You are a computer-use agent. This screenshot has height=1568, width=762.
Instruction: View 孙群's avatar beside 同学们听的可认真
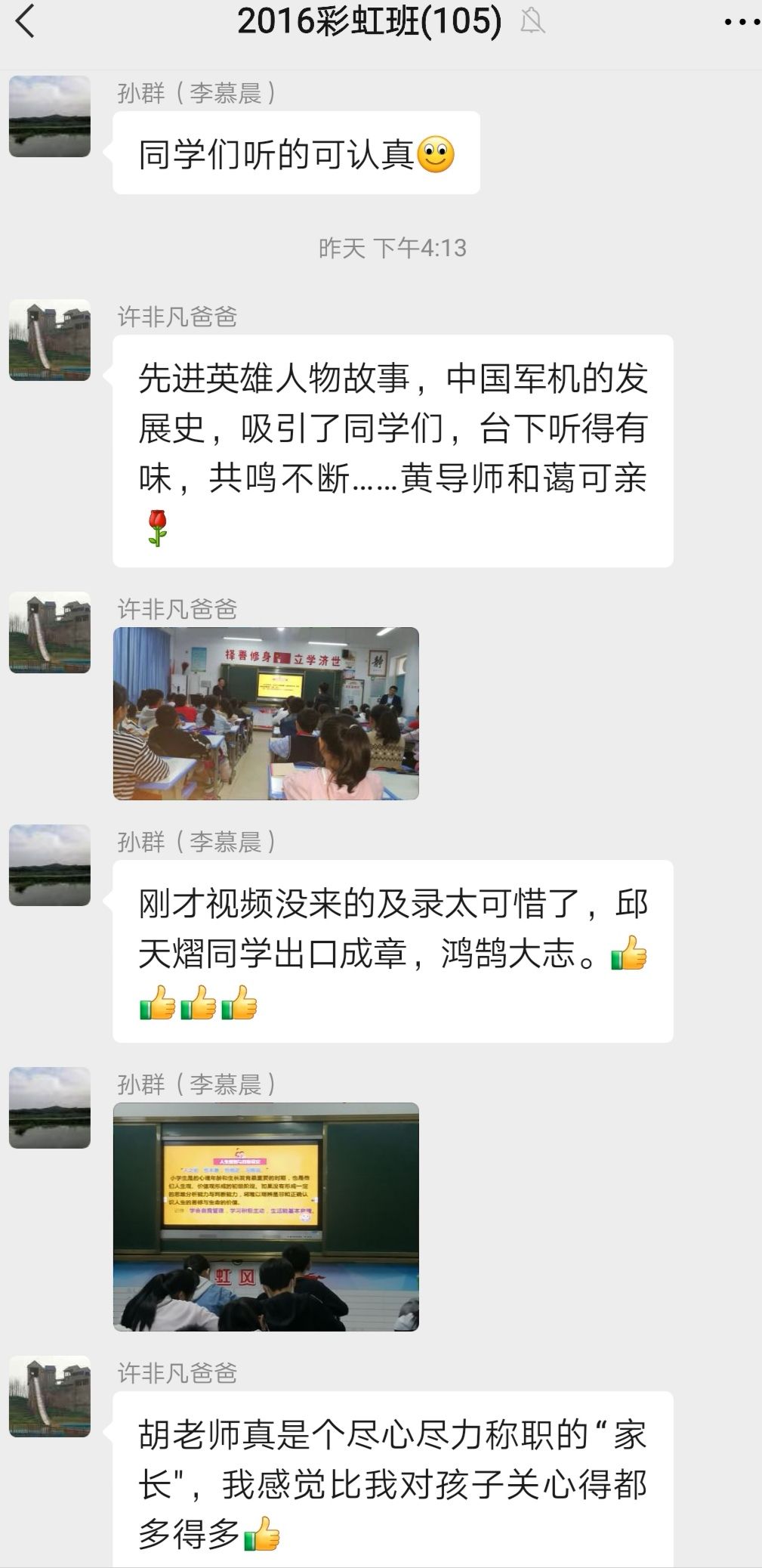coord(50,116)
